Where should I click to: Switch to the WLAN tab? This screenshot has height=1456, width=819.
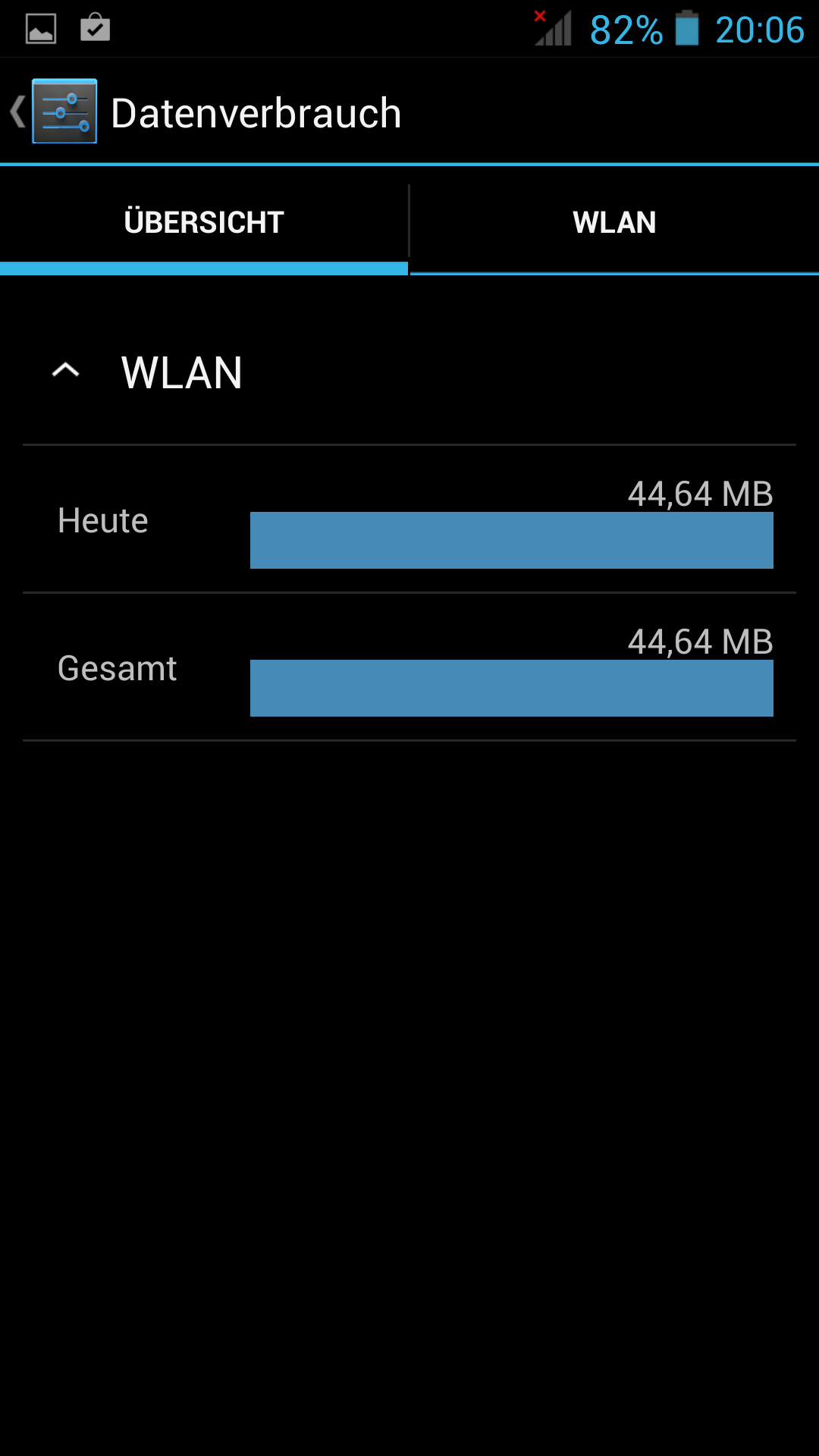(x=614, y=222)
